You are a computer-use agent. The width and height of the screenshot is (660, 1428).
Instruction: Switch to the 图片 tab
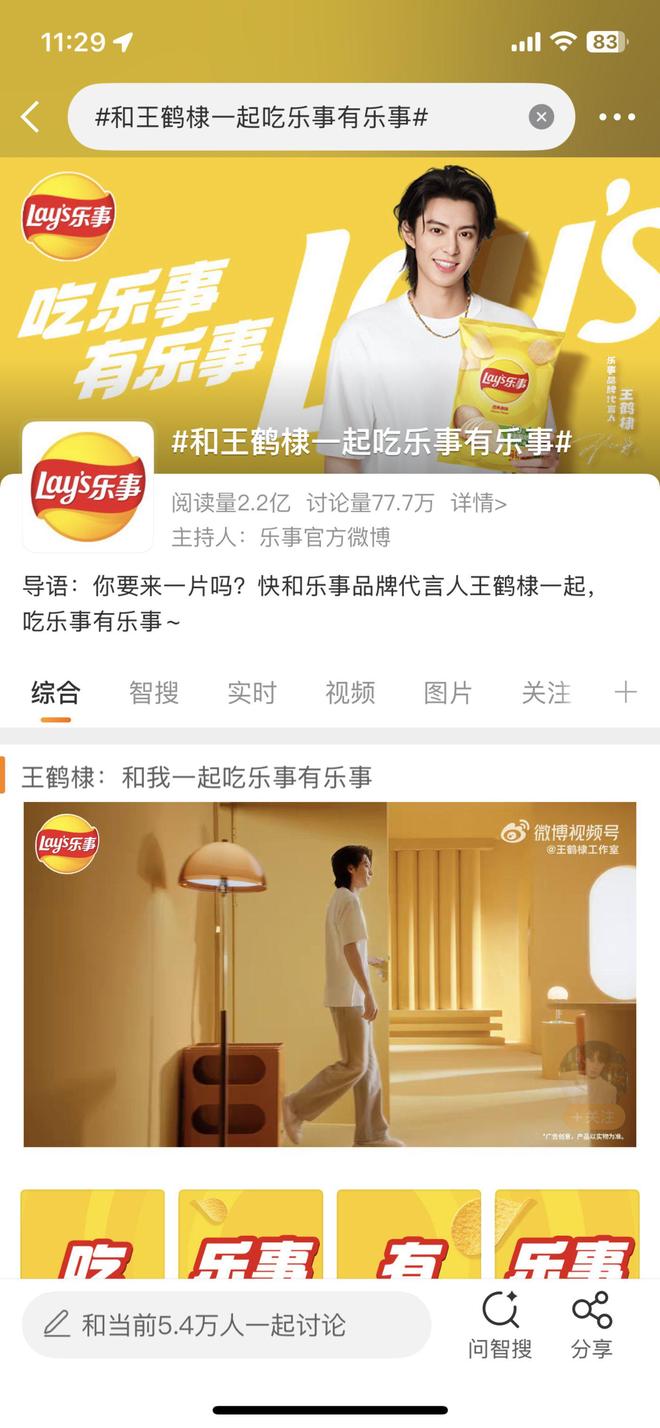[x=447, y=692]
